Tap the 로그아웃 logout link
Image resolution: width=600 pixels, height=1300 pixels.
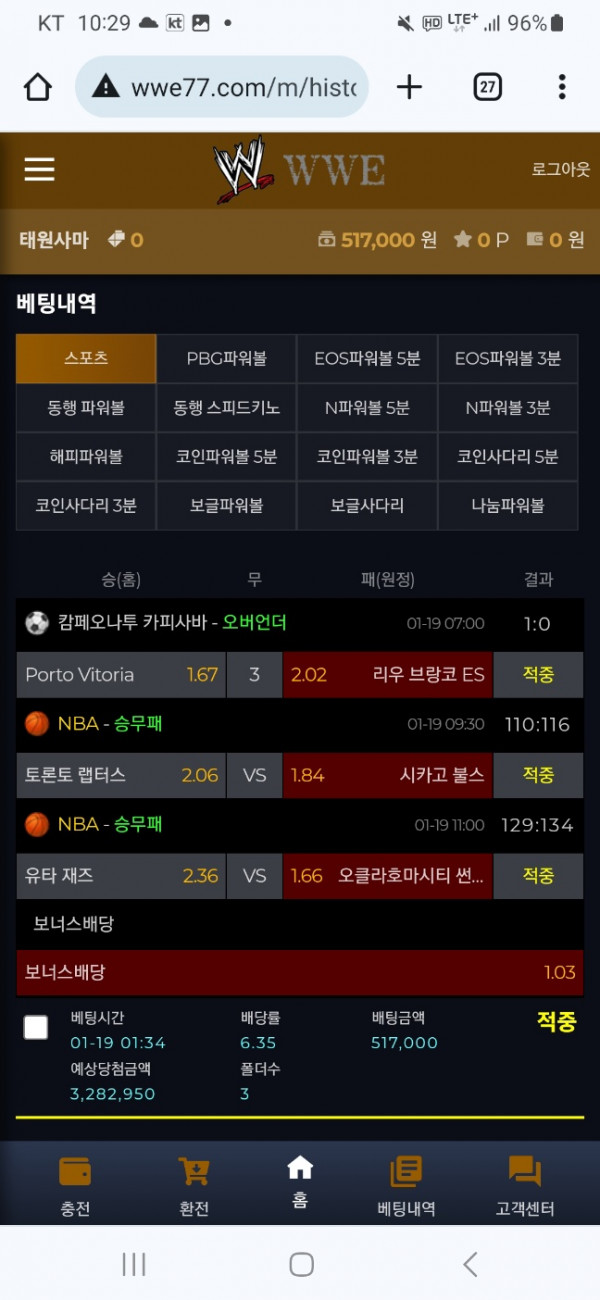[560, 170]
